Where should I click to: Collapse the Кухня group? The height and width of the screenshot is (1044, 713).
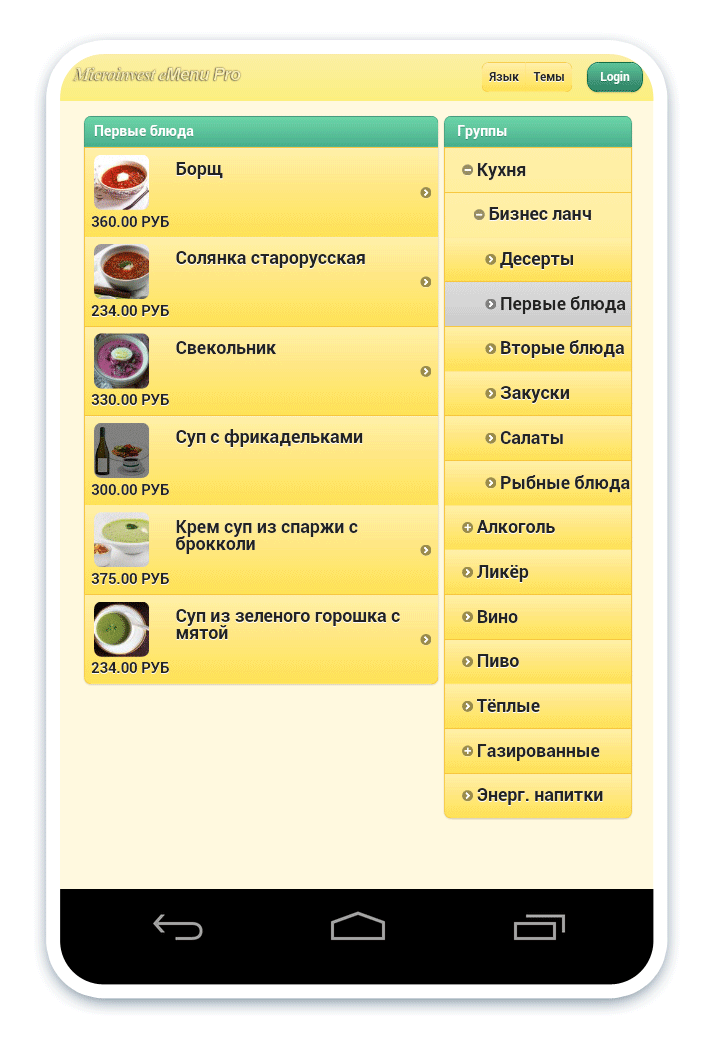pos(467,170)
